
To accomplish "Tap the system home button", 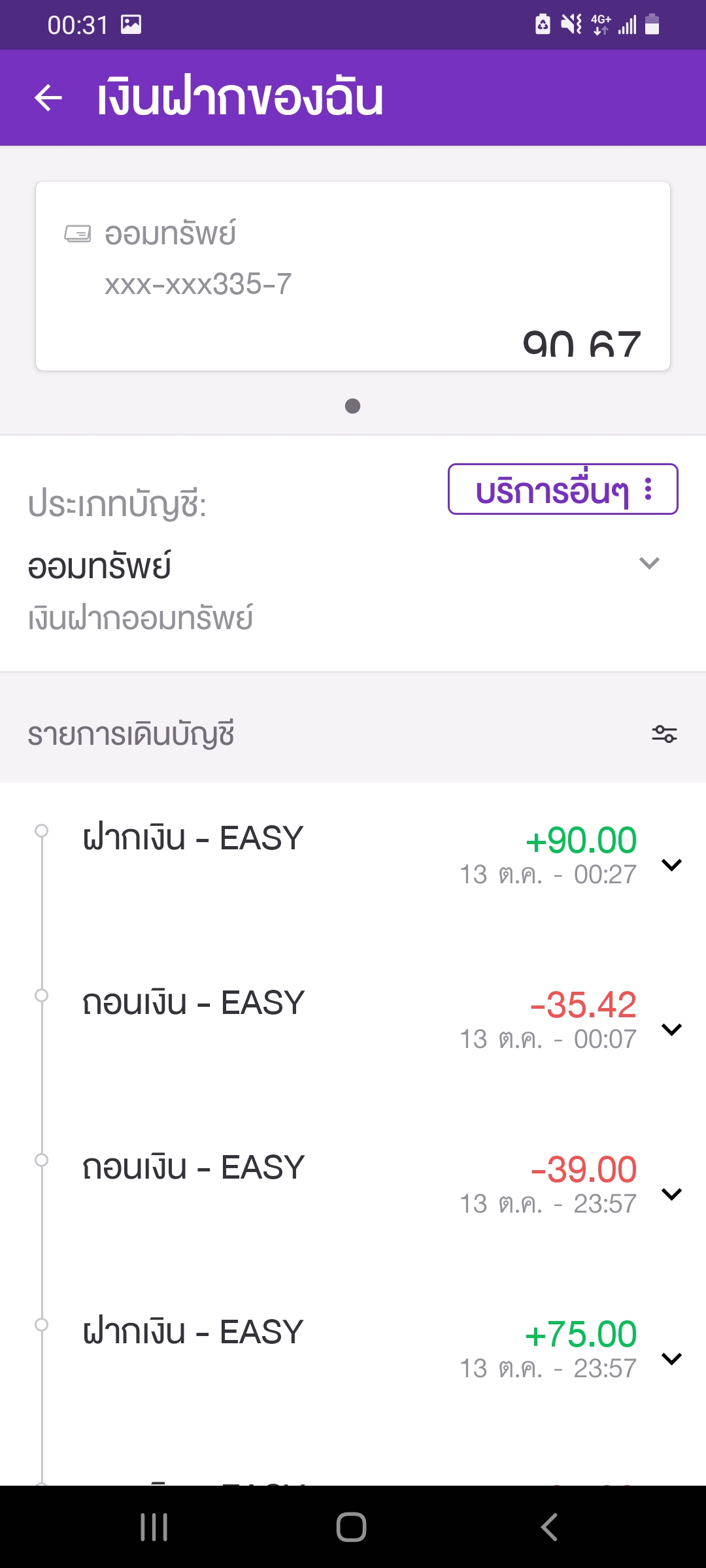I will pyautogui.click(x=352, y=1527).
